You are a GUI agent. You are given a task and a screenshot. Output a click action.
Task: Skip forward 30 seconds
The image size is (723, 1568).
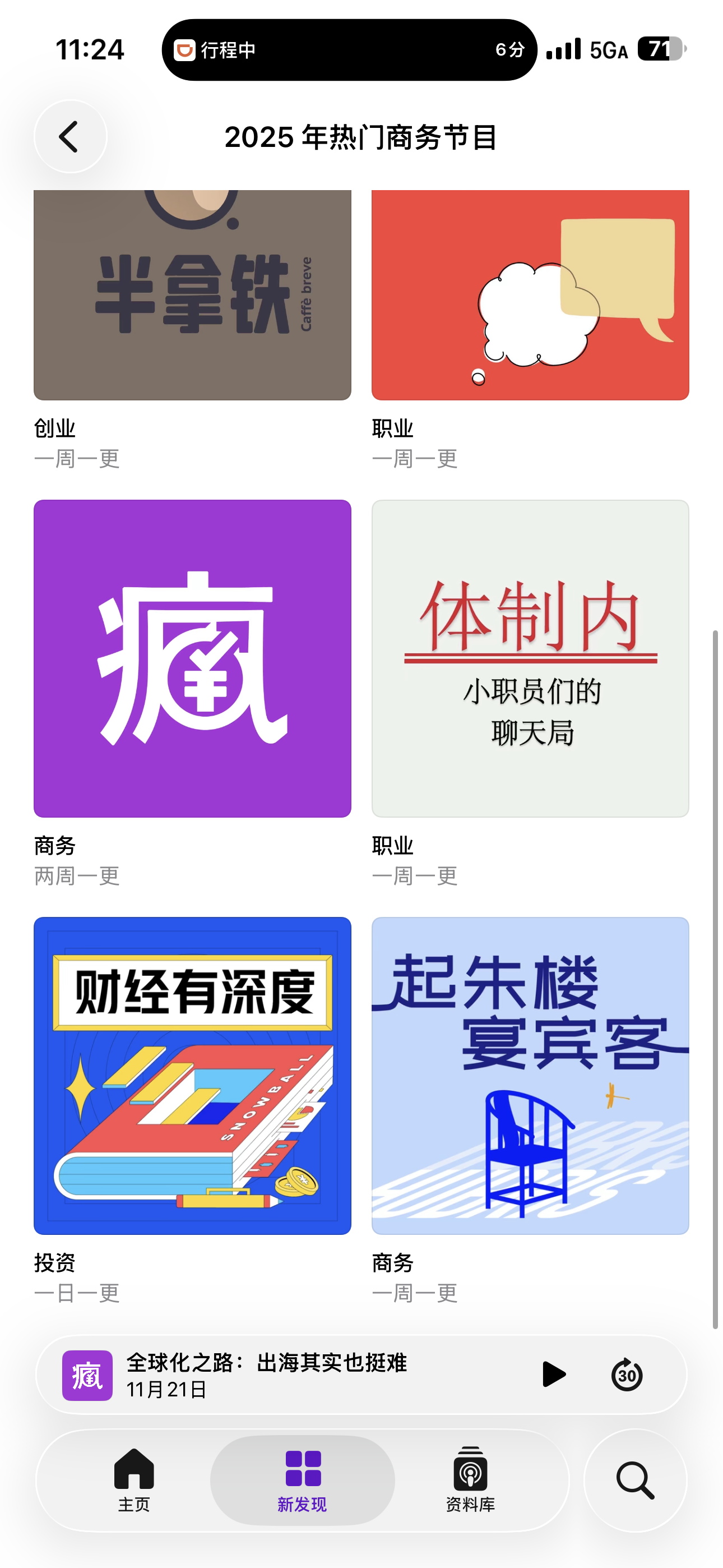pyautogui.click(x=626, y=1375)
